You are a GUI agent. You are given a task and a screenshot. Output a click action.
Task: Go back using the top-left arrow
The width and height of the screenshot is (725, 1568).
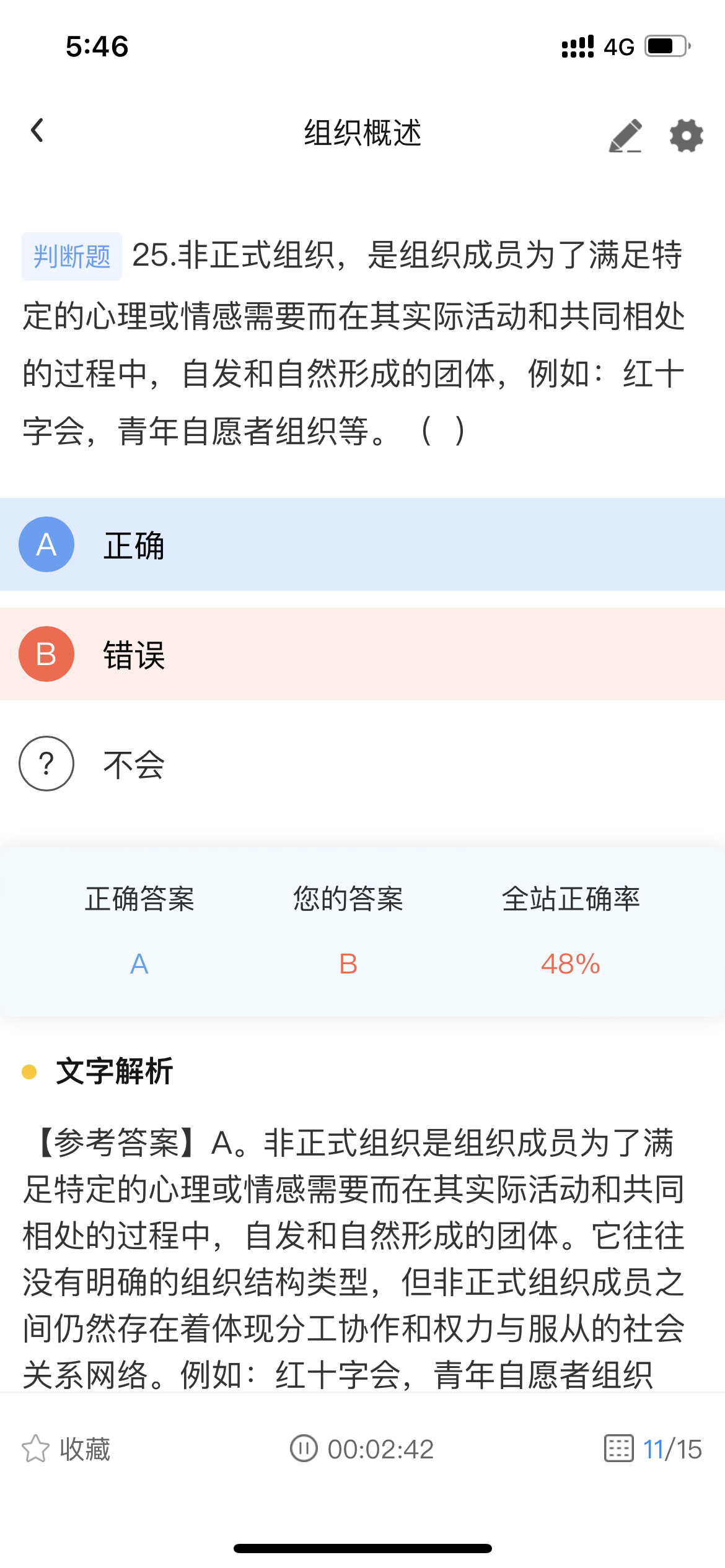coord(38,131)
